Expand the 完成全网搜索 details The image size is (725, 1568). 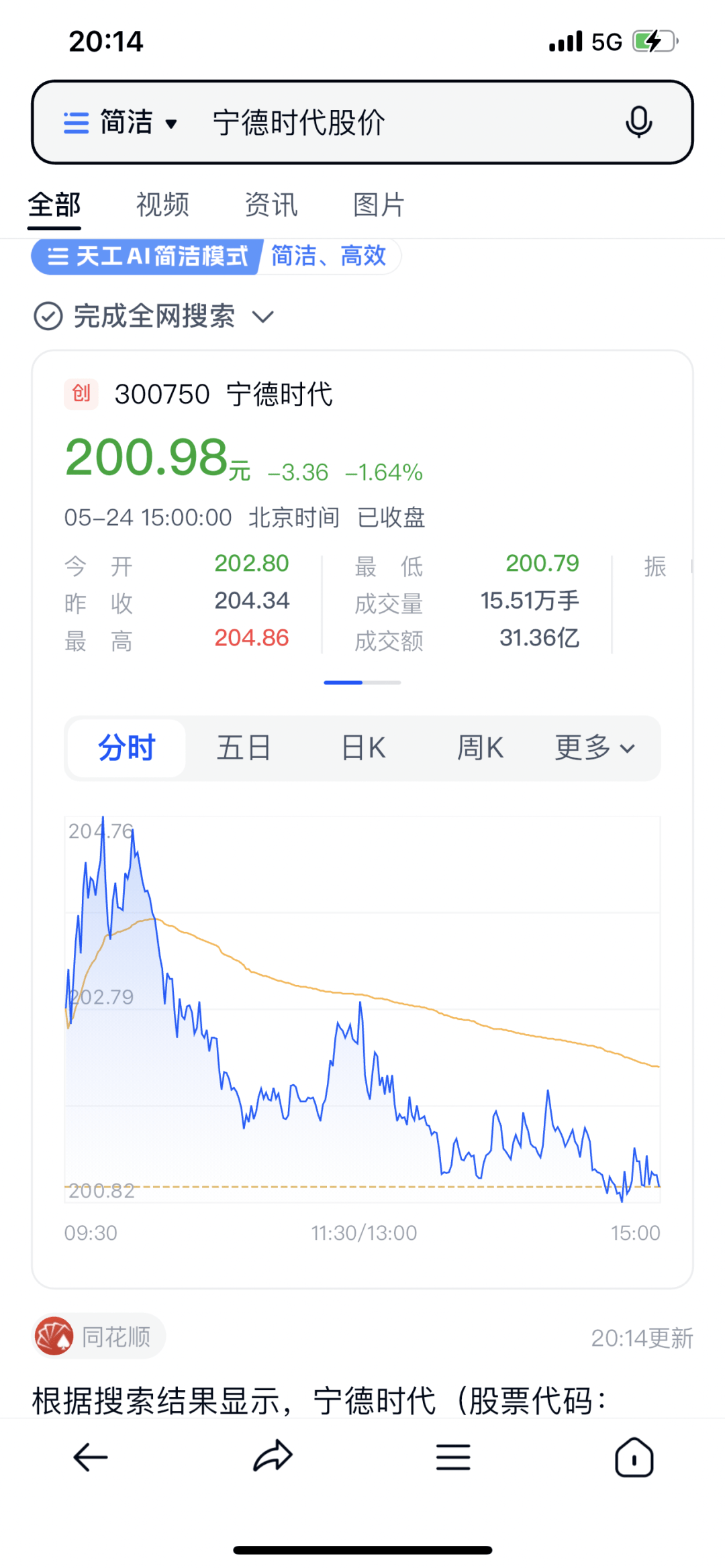263,316
